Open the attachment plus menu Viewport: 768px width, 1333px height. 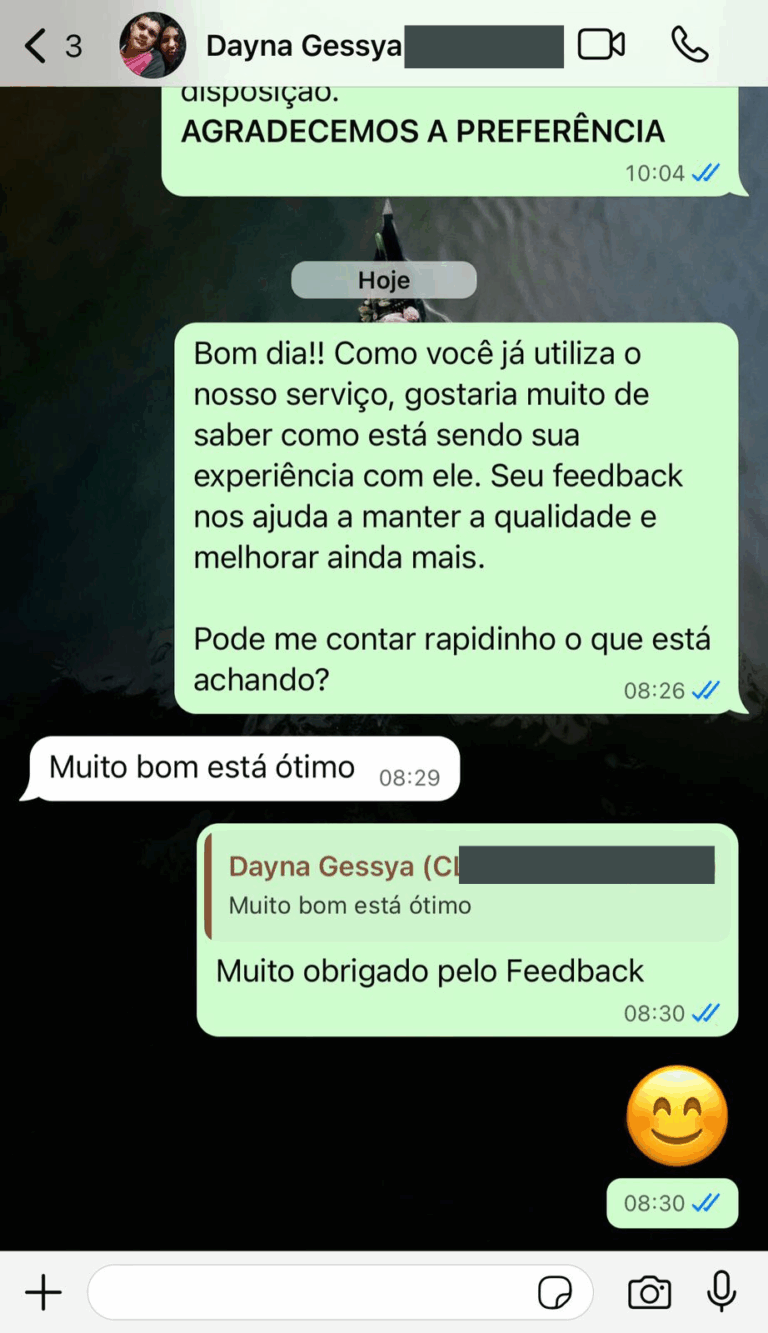[x=43, y=1293]
